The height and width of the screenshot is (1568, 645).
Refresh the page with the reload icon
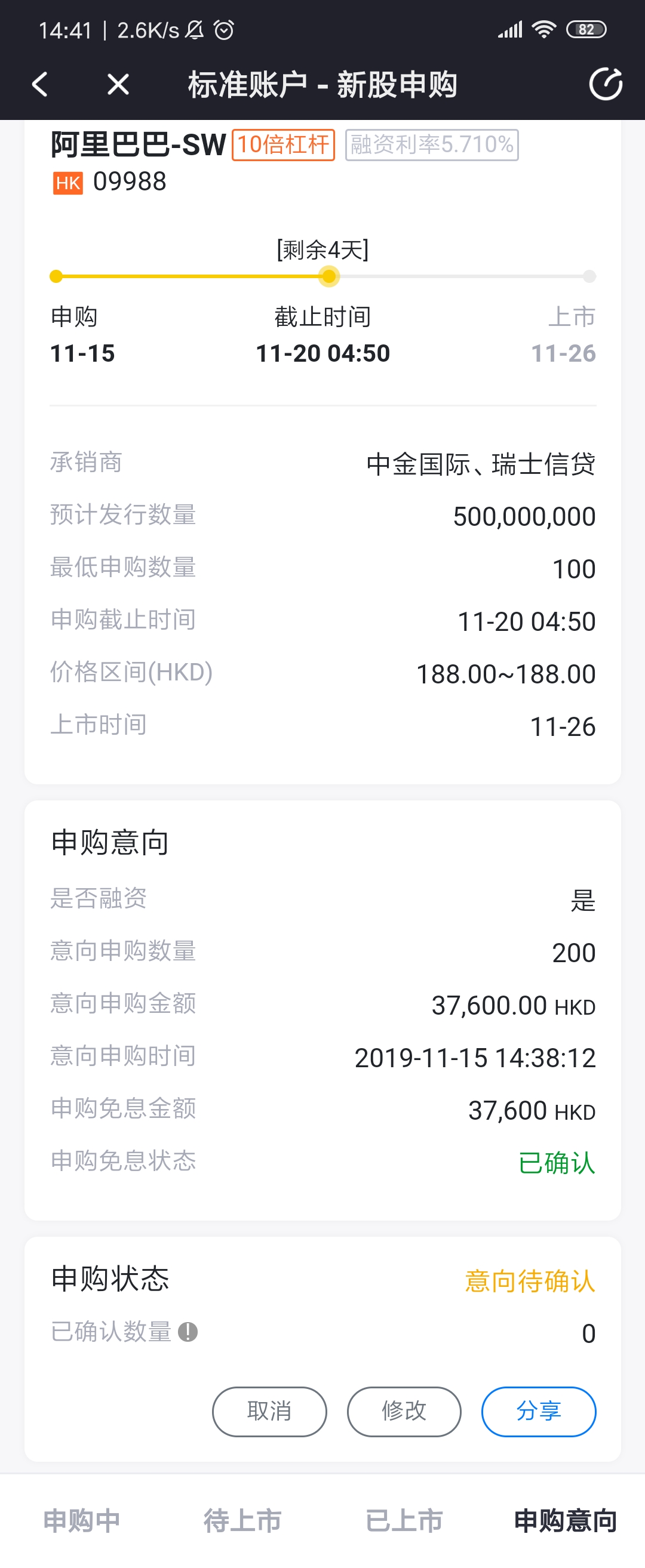(606, 84)
